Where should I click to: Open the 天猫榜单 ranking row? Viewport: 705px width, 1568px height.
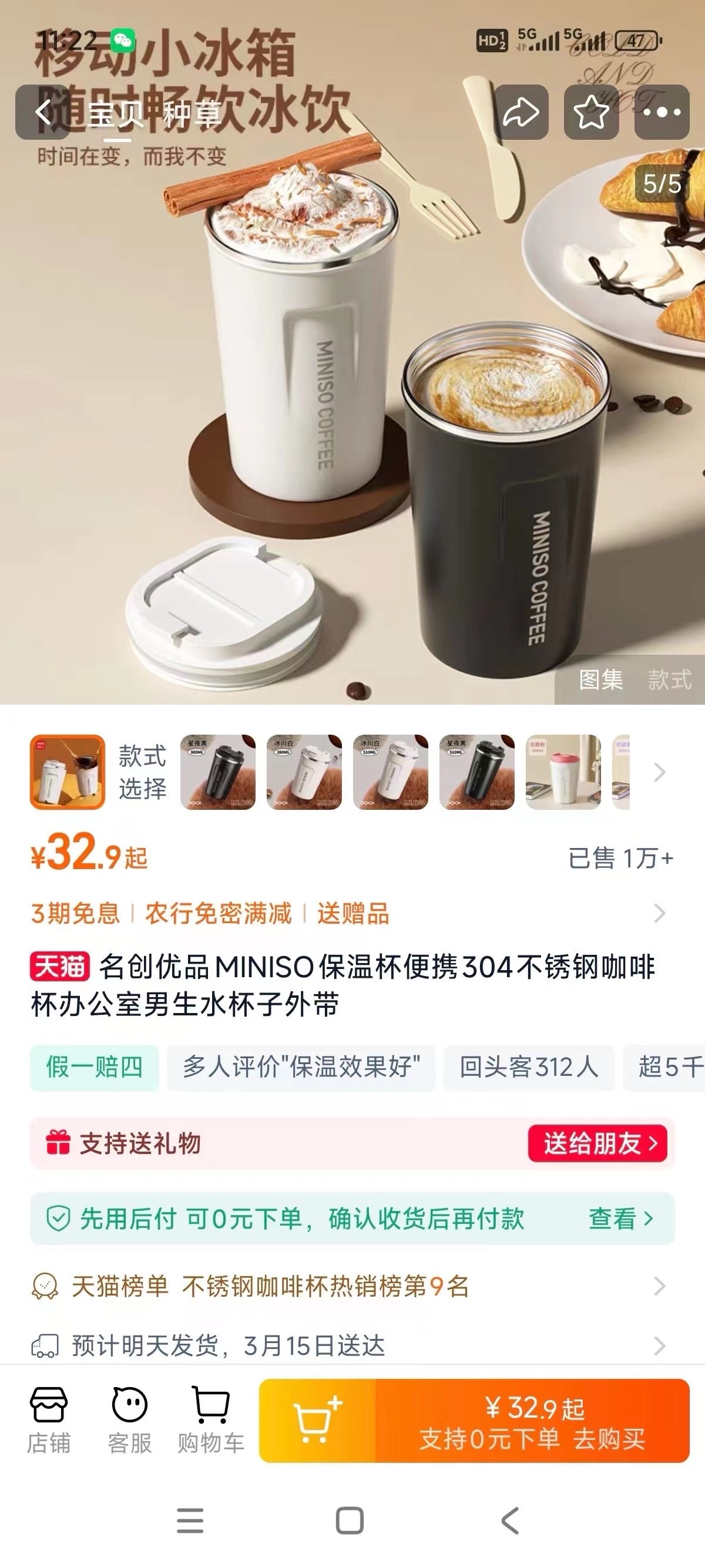pos(347,1286)
